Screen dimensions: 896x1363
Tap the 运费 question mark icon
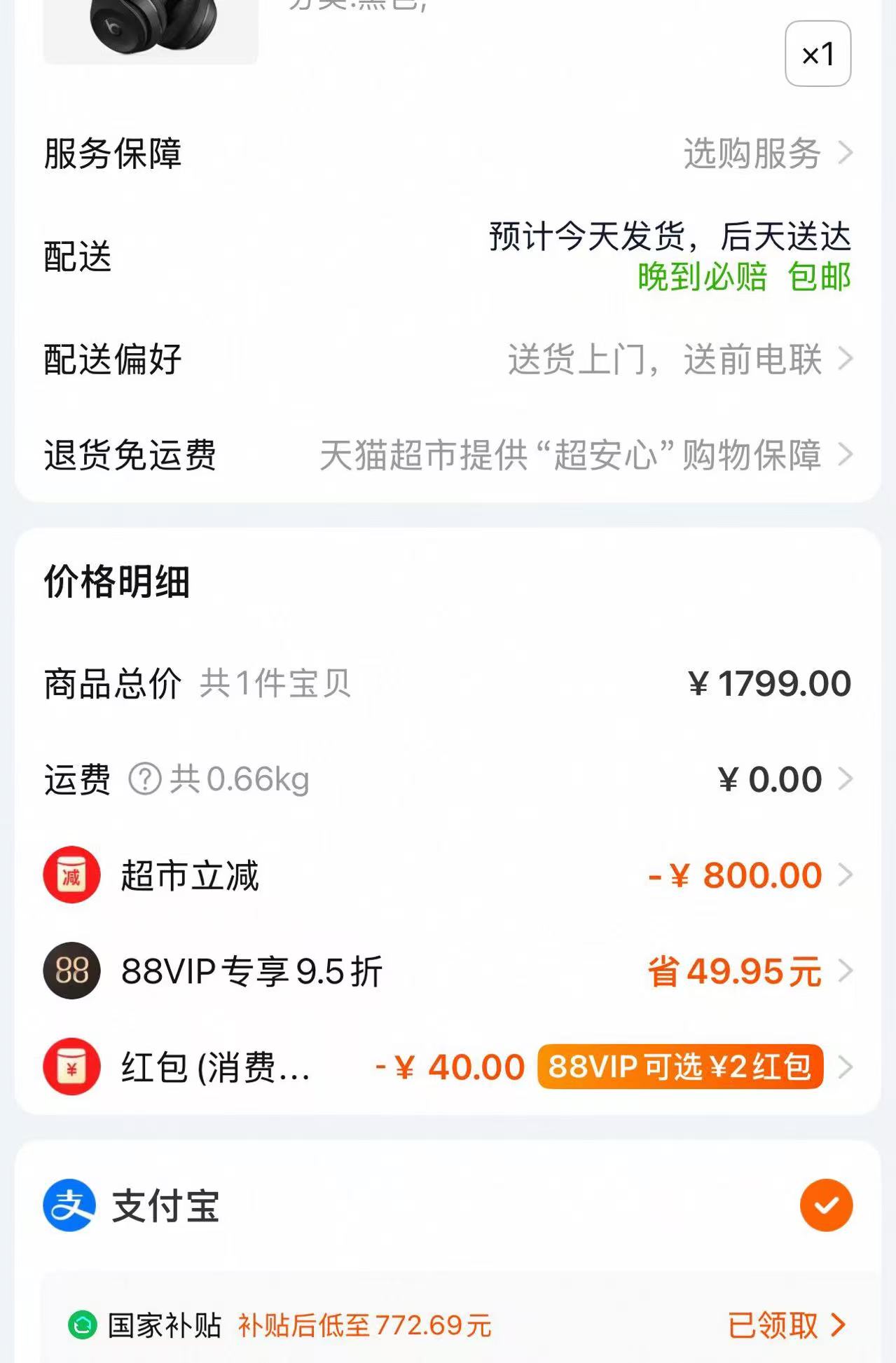[x=145, y=779]
